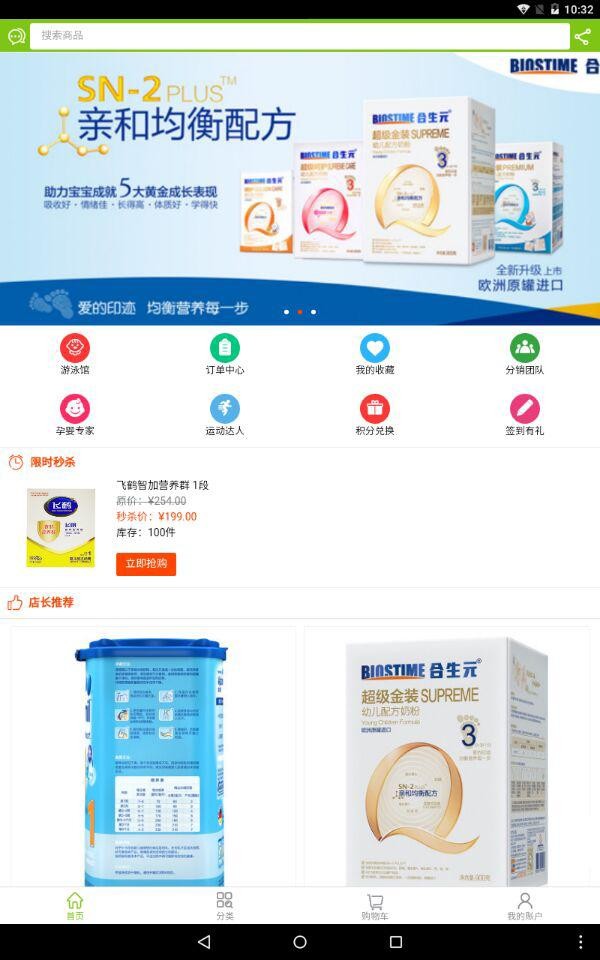Open the Biostime SN-2 PLUS banner
600x960 pixels.
300,188
